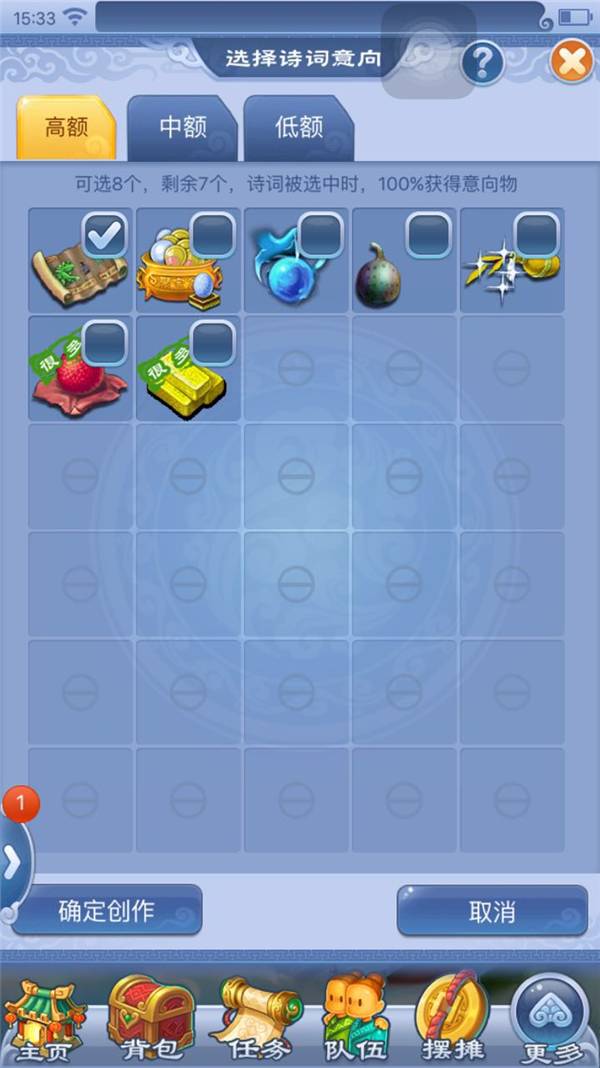
Task: Open the question mark help icon
Action: pyautogui.click(x=483, y=63)
